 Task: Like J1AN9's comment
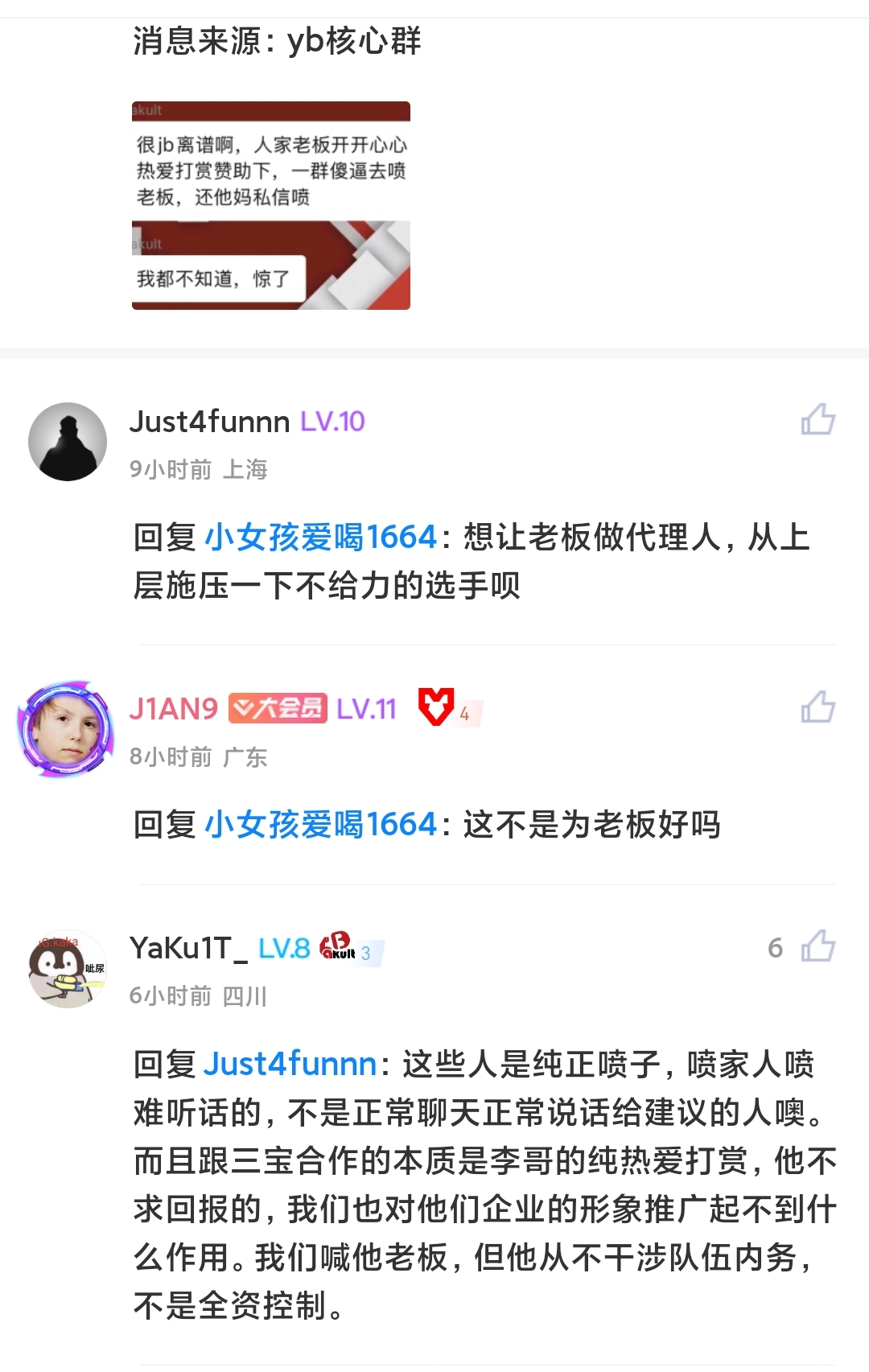click(x=818, y=708)
